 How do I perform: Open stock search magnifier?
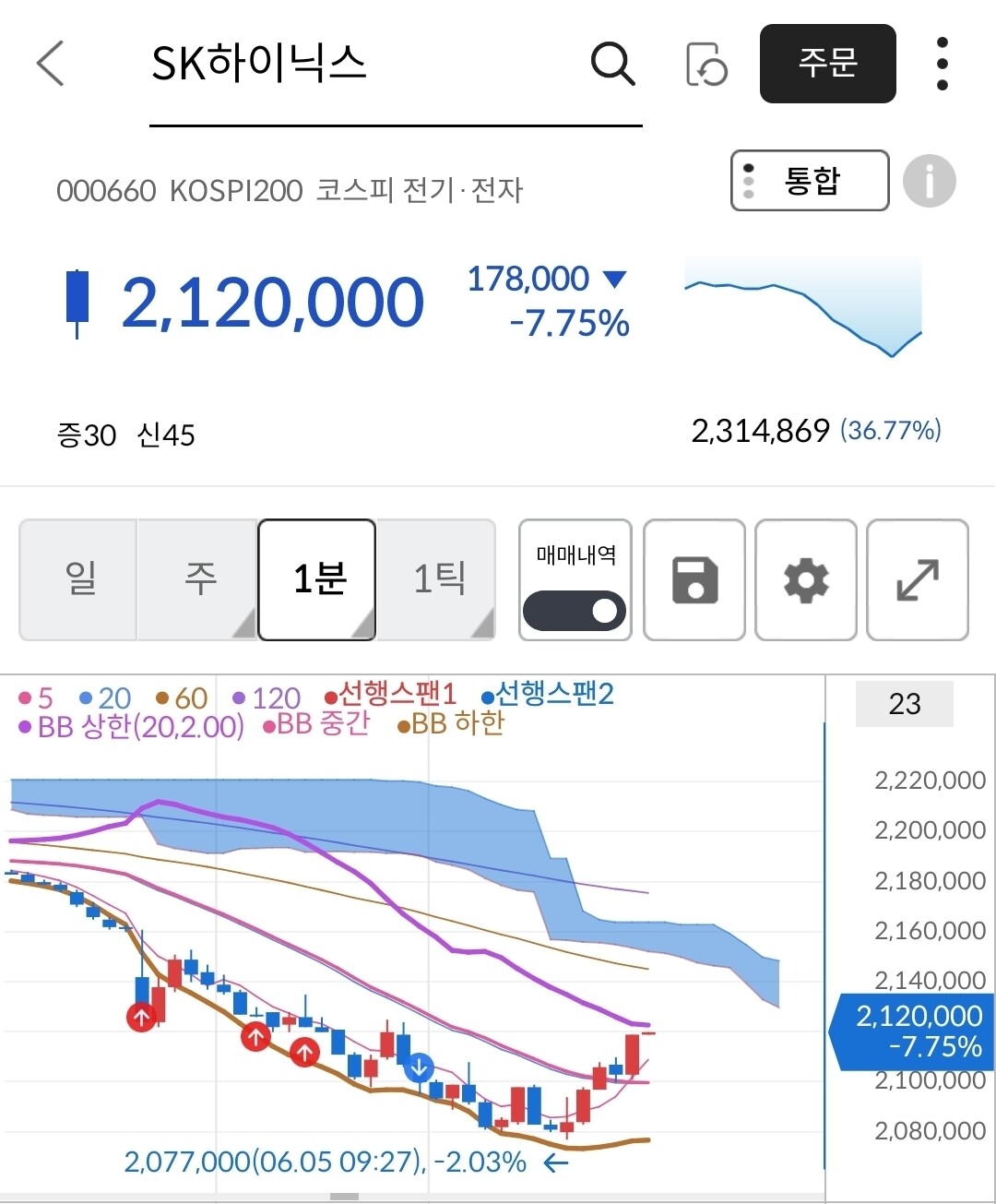[x=612, y=64]
